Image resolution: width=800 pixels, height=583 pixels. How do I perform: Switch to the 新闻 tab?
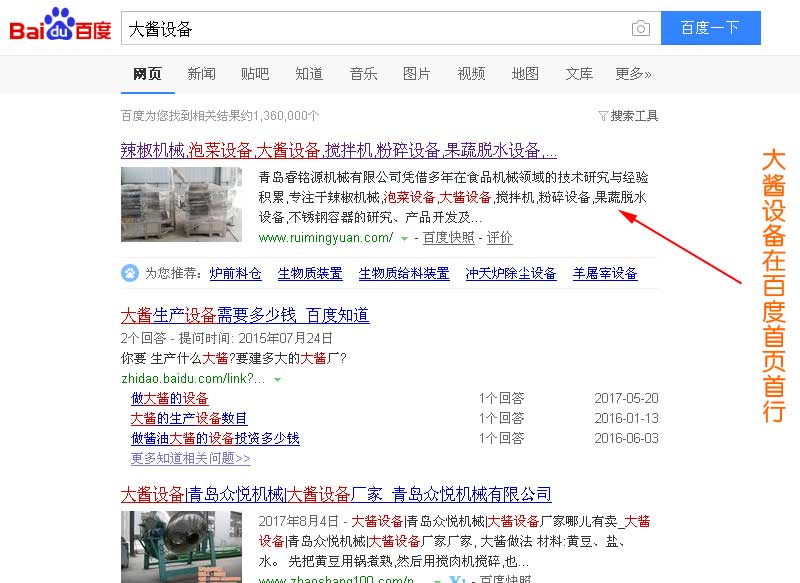pyautogui.click(x=201, y=74)
